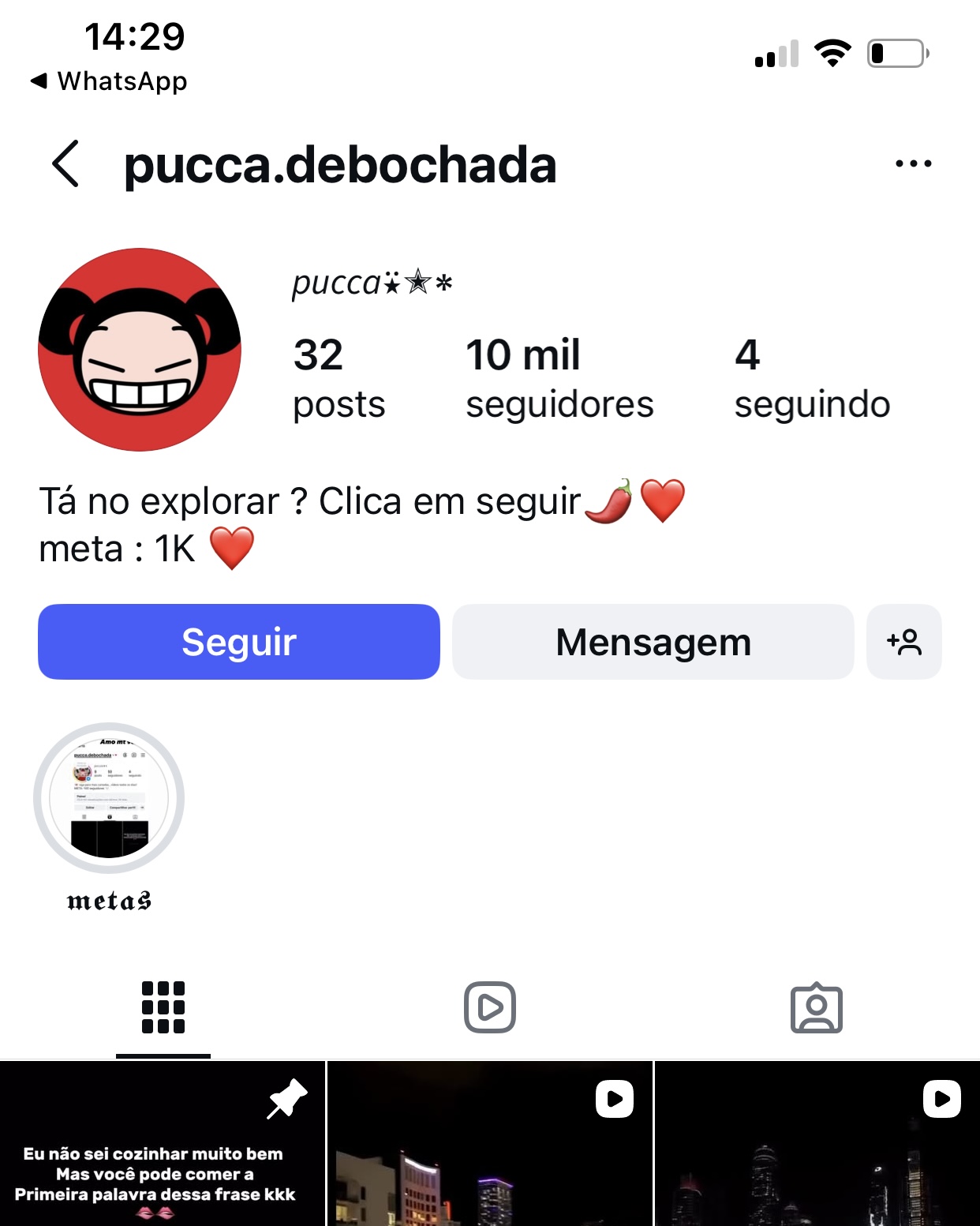Image resolution: width=980 pixels, height=1226 pixels.
Task: Send a message with Mensagem
Action: point(653,642)
